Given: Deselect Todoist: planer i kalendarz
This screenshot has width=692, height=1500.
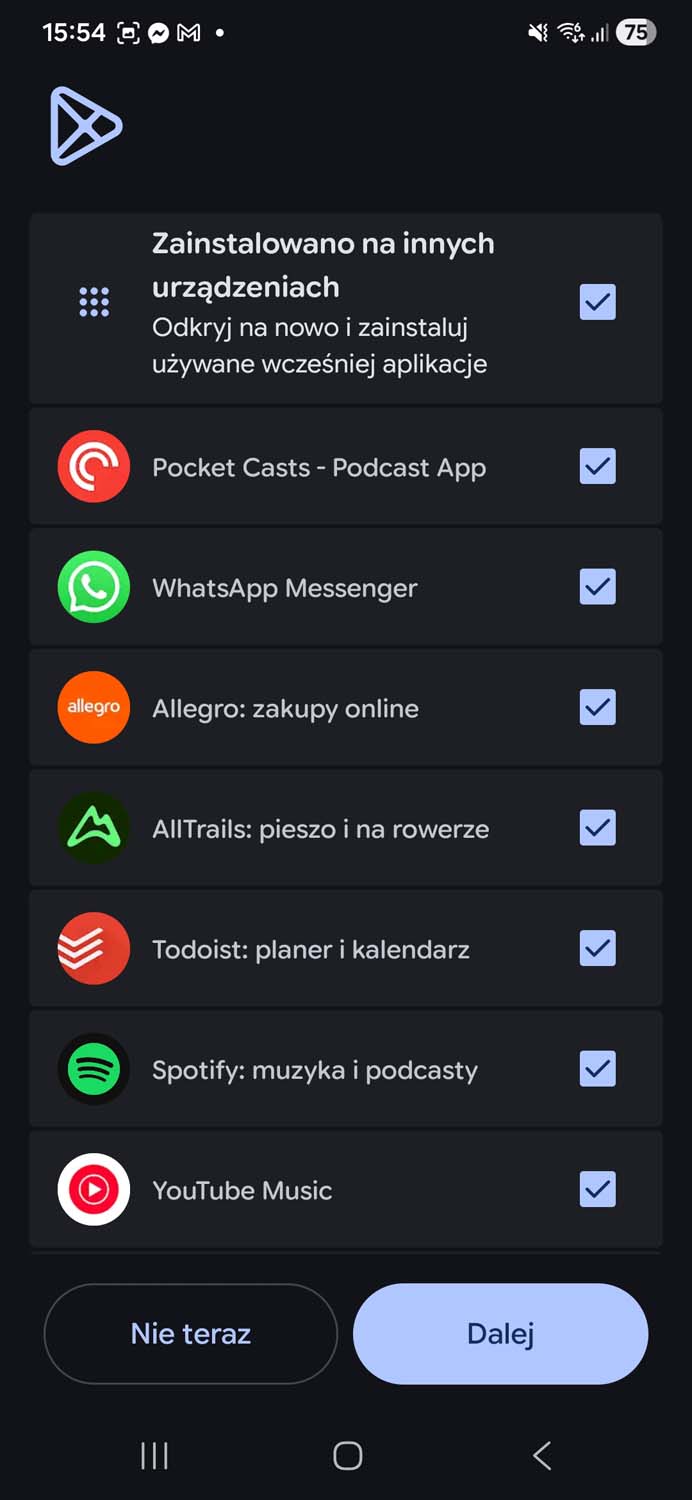Looking at the screenshot, I should (x=598, y=948).
